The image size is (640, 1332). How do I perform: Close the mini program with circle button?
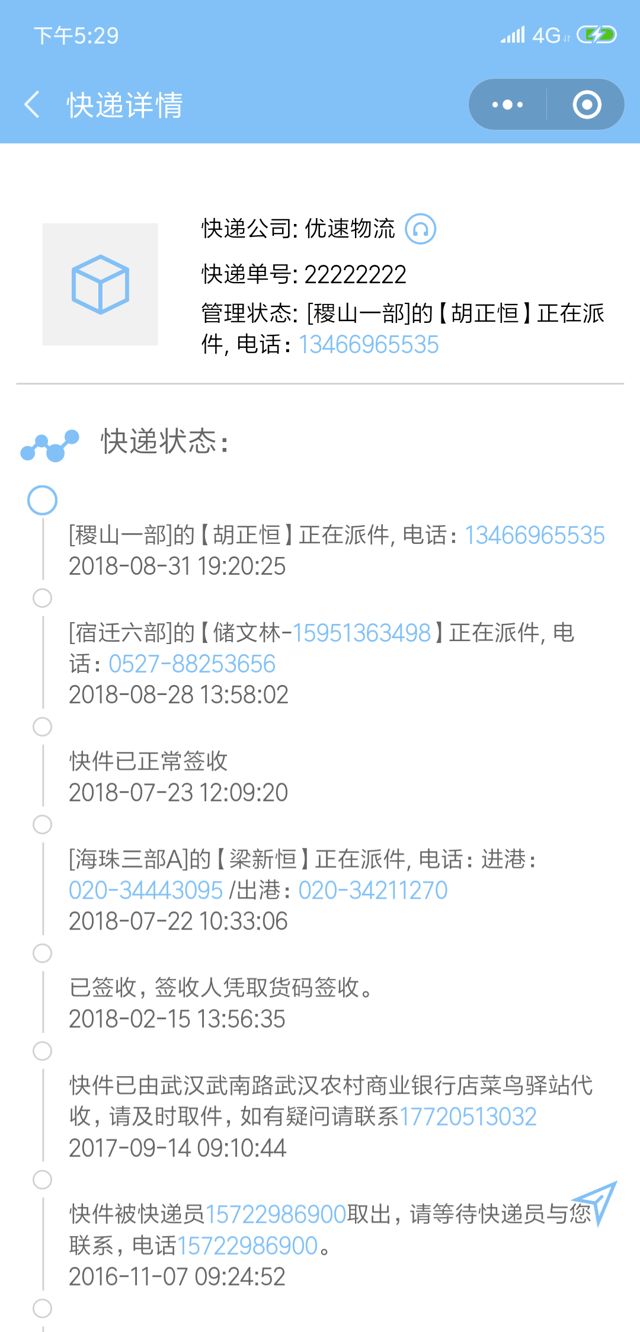click(x=586, y=105)
